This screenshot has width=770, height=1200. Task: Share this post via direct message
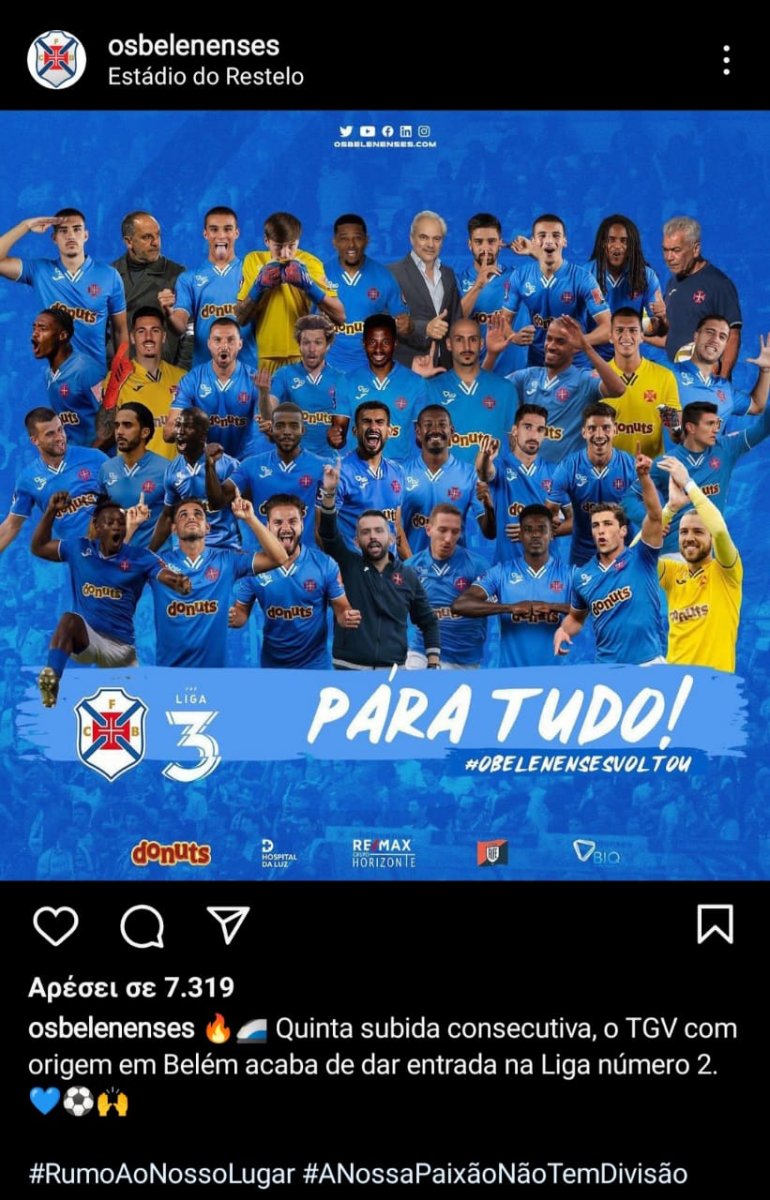pos(229,925)
